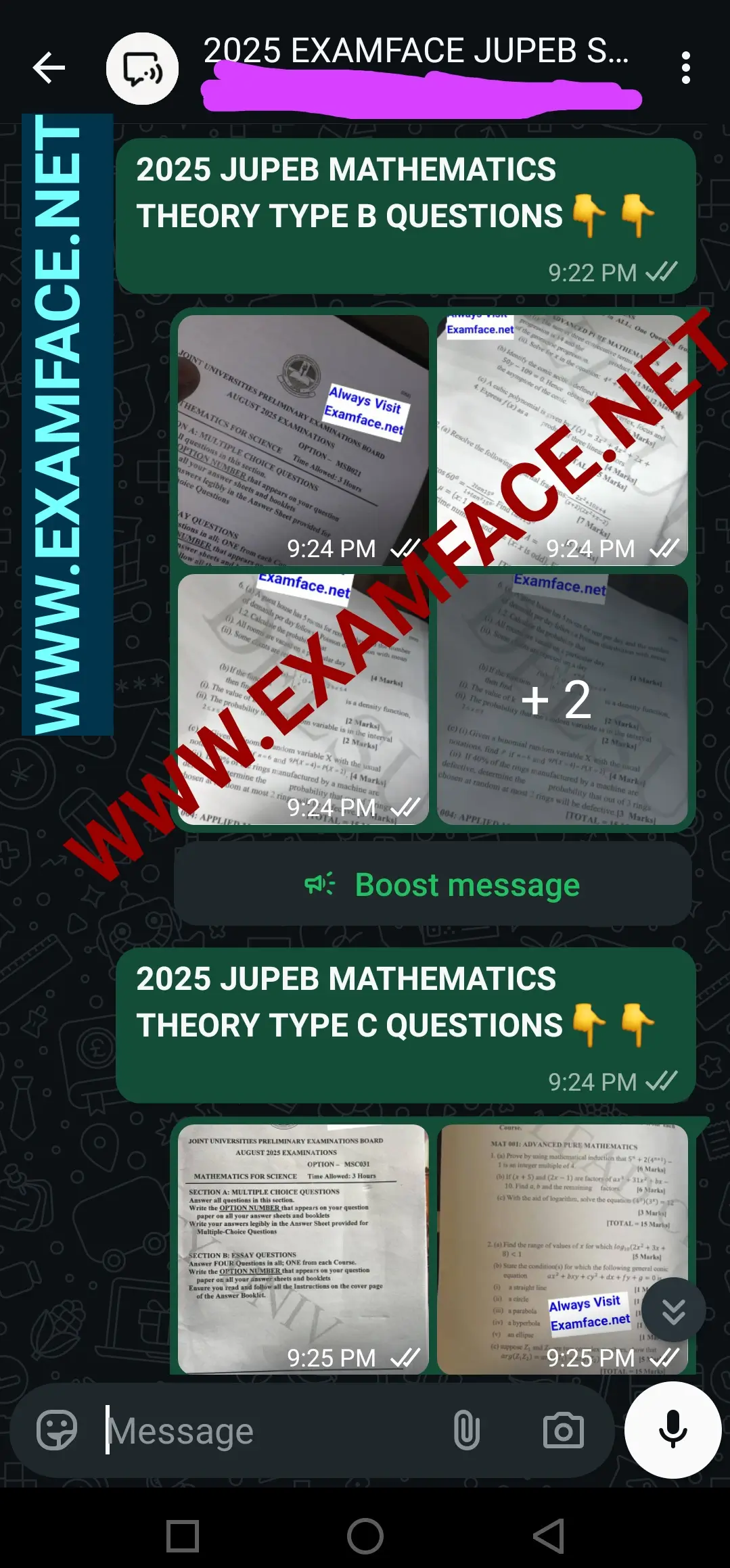Open 2025 EXAMFACE JUPEB channel info
Image resolution: width=730 pixels, height=1568 pixels.
(x=415, y=53)
